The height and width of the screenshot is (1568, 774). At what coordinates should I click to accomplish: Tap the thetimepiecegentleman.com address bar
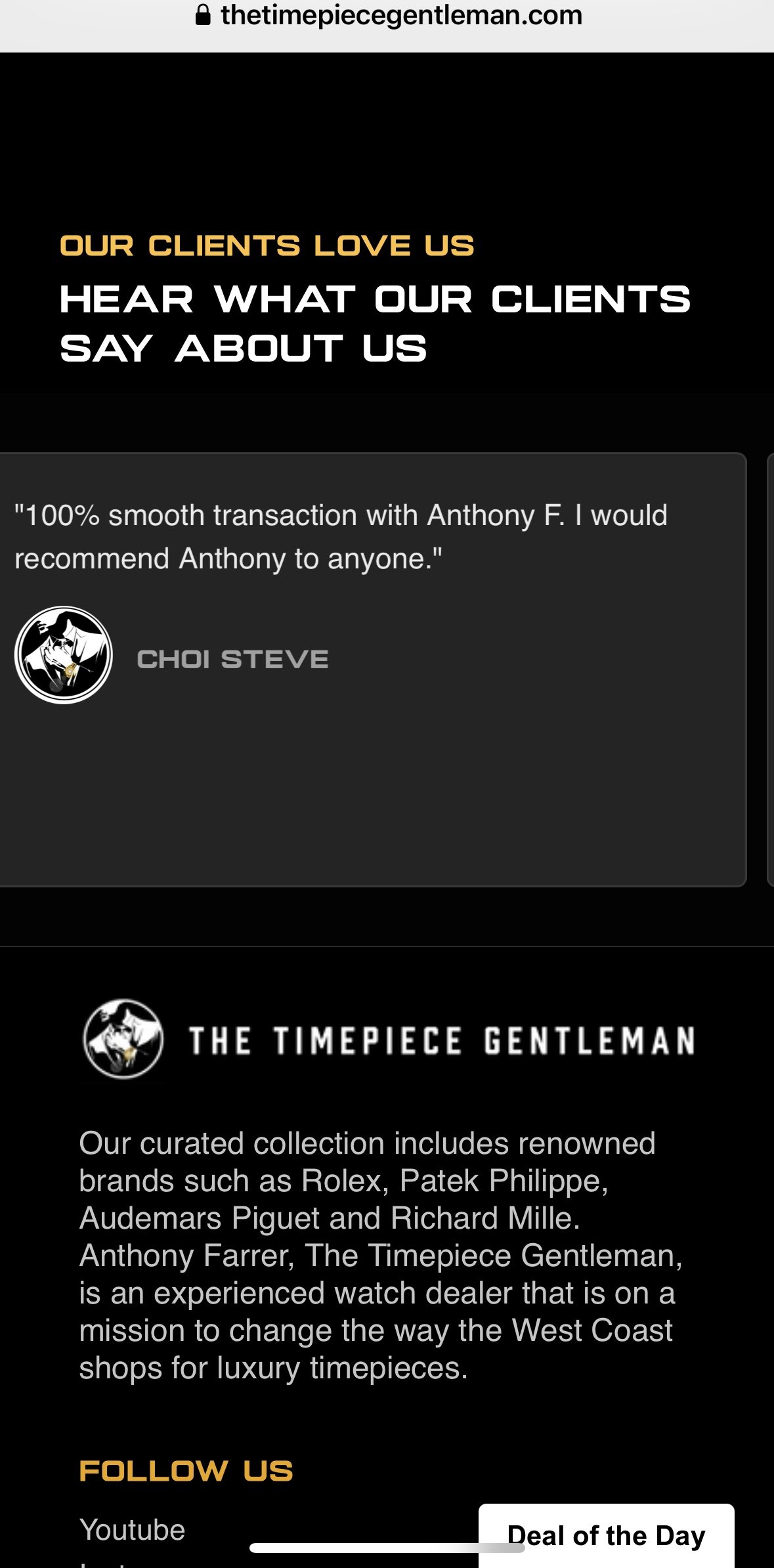(389, 16)
